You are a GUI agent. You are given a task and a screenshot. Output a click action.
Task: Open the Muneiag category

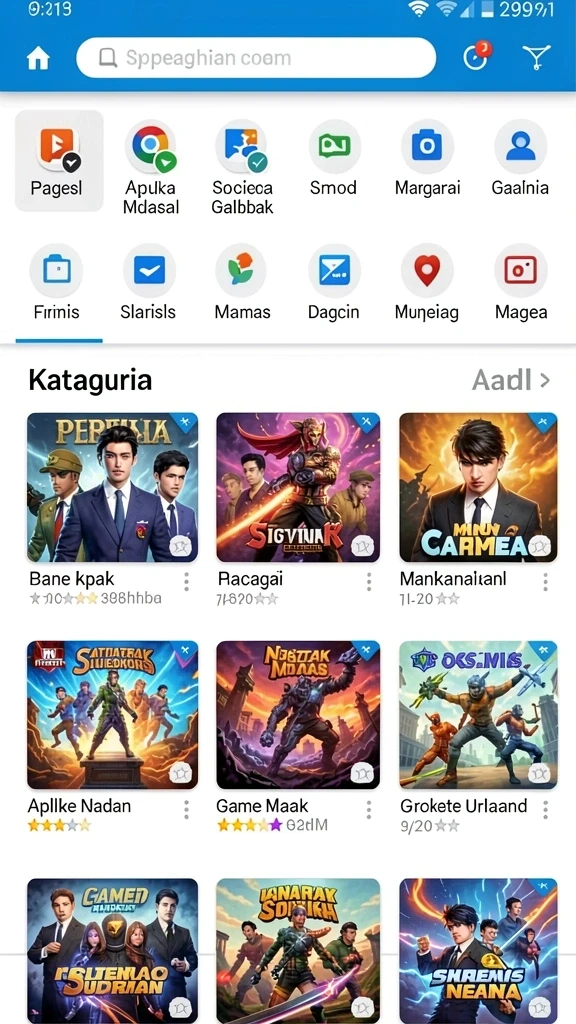point(427,282)
